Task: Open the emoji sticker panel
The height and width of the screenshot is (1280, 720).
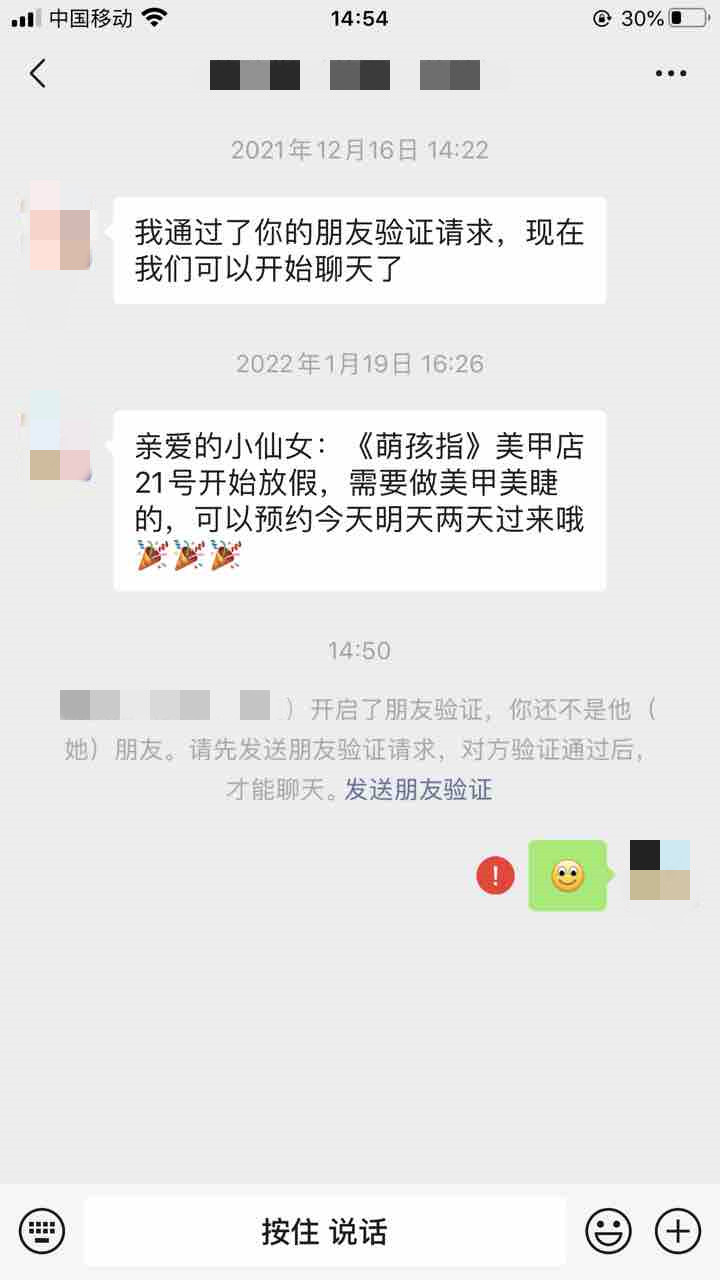Action: click(x=608, y=1230)
